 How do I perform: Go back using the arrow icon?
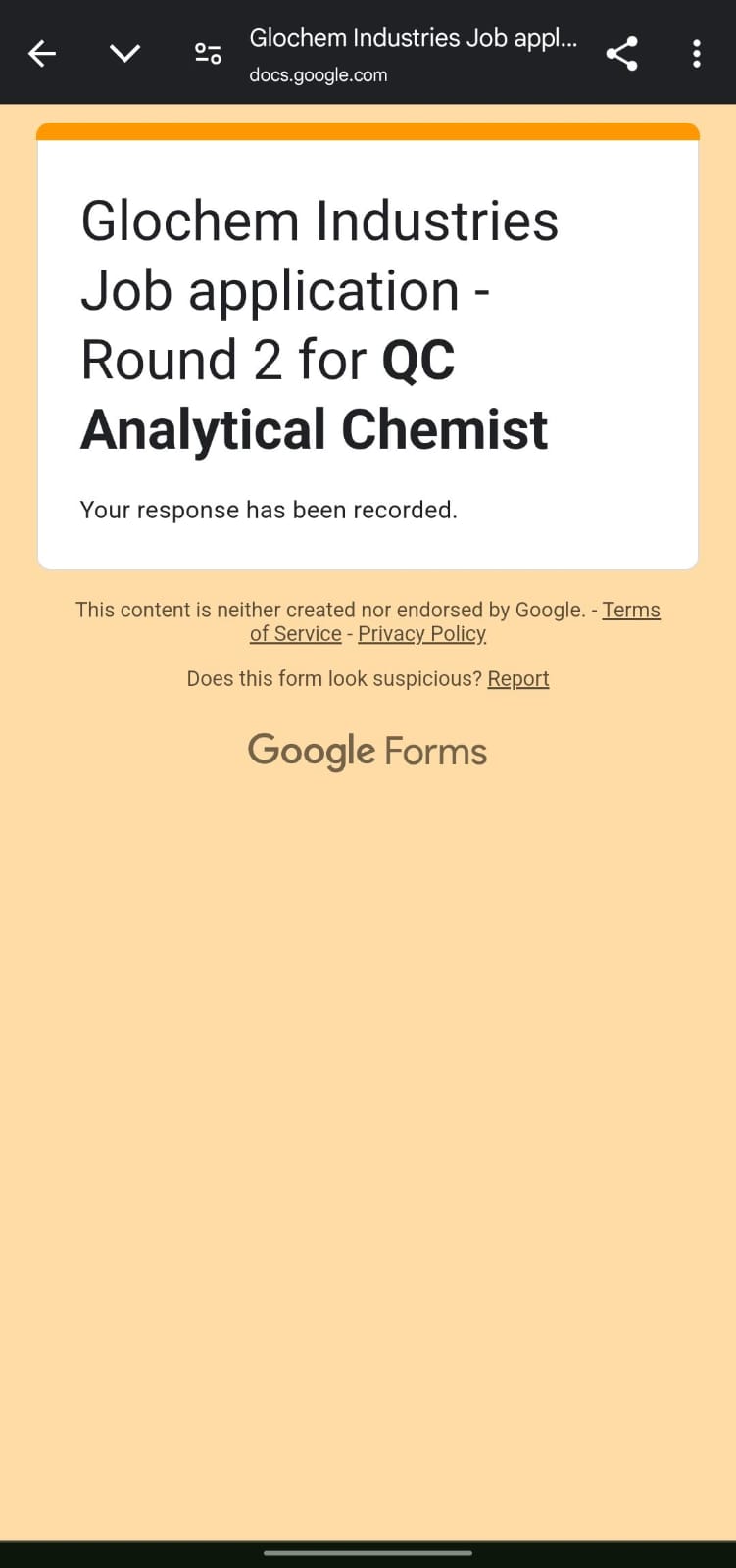pyautogui.click(x=42, y=53)
